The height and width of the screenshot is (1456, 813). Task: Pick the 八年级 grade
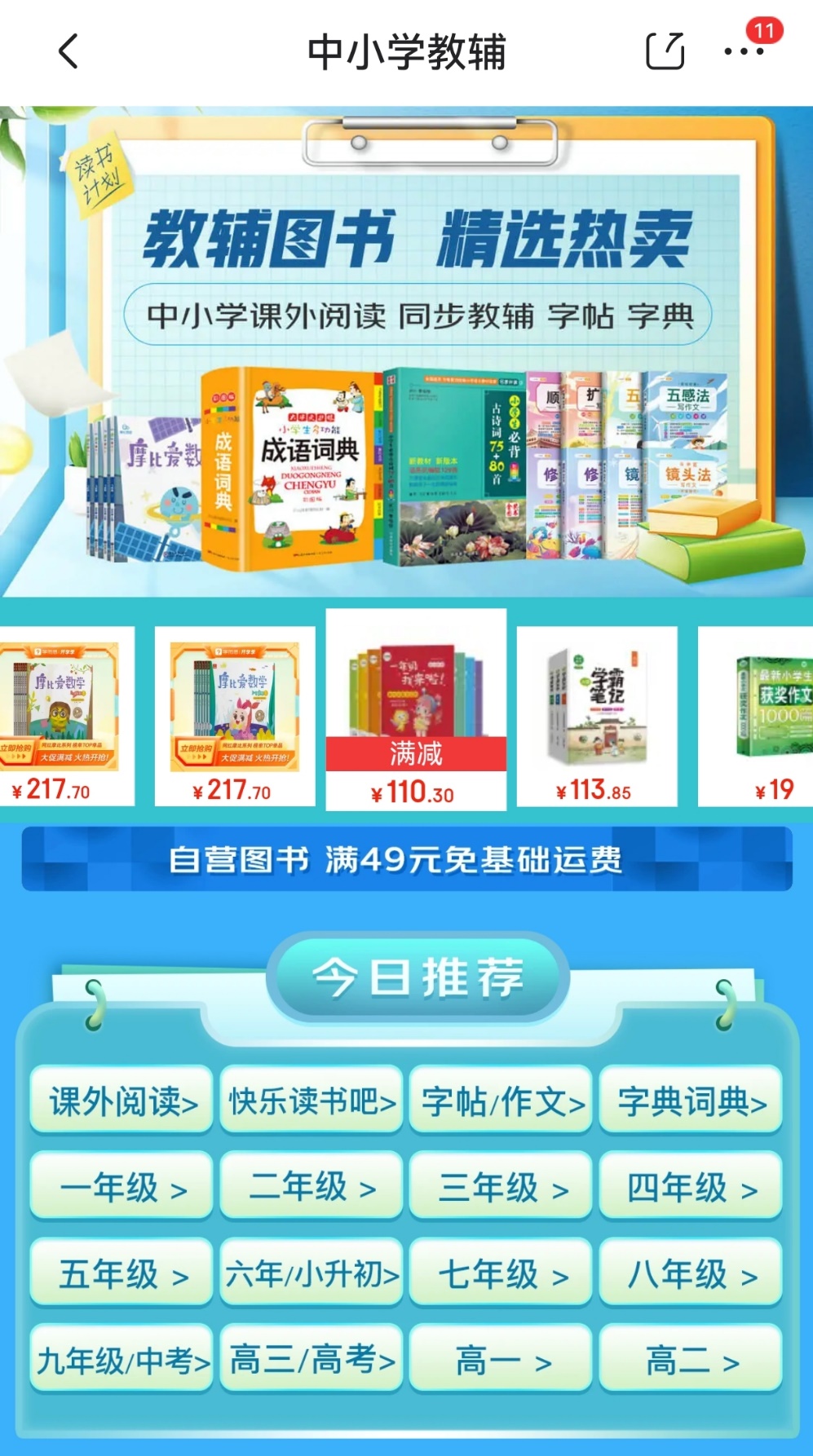[691, 1273]
